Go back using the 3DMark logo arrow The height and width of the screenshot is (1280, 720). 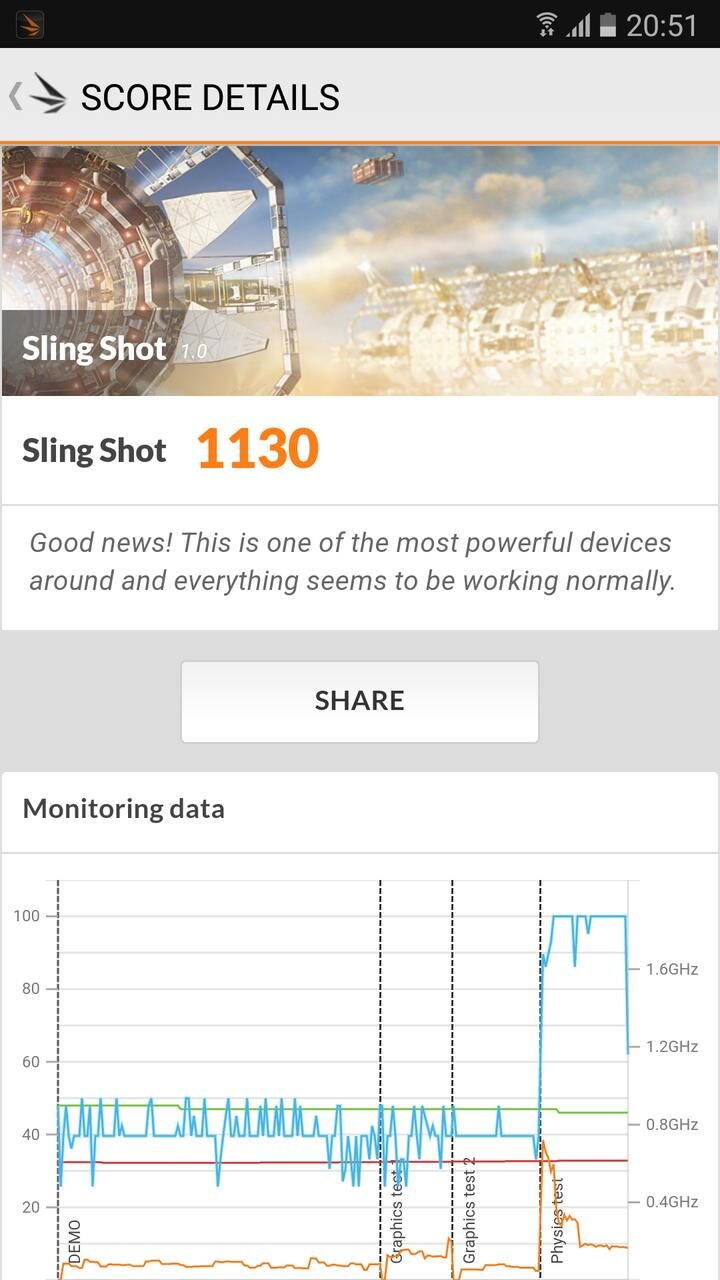coord(37,96)
